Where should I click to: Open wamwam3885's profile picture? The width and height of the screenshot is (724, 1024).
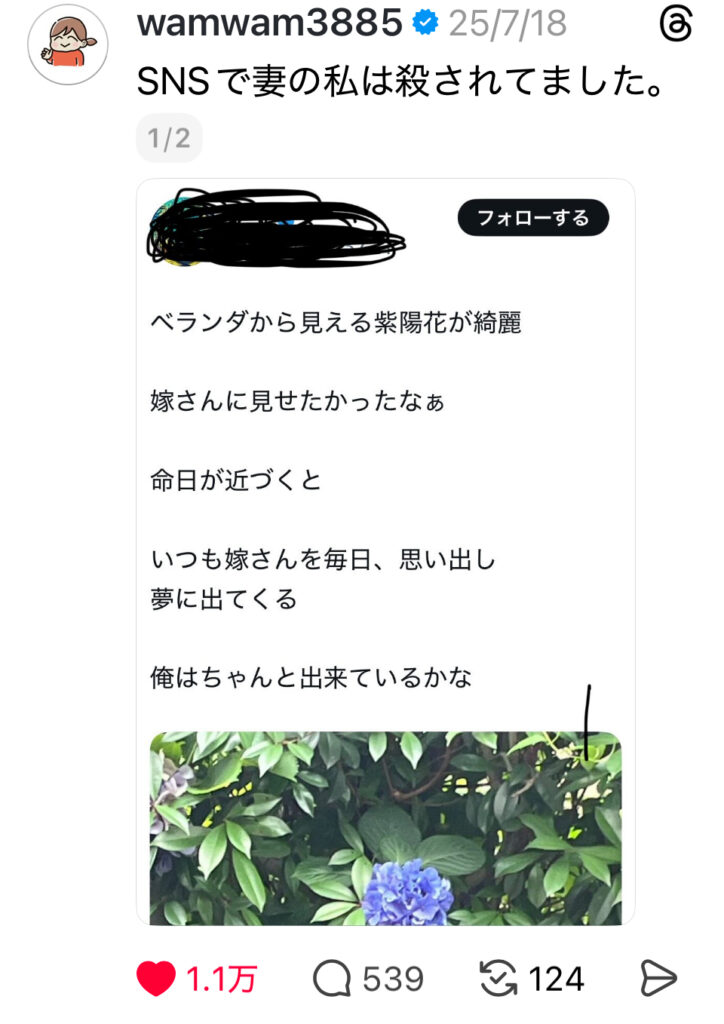(x=67, y=45)
